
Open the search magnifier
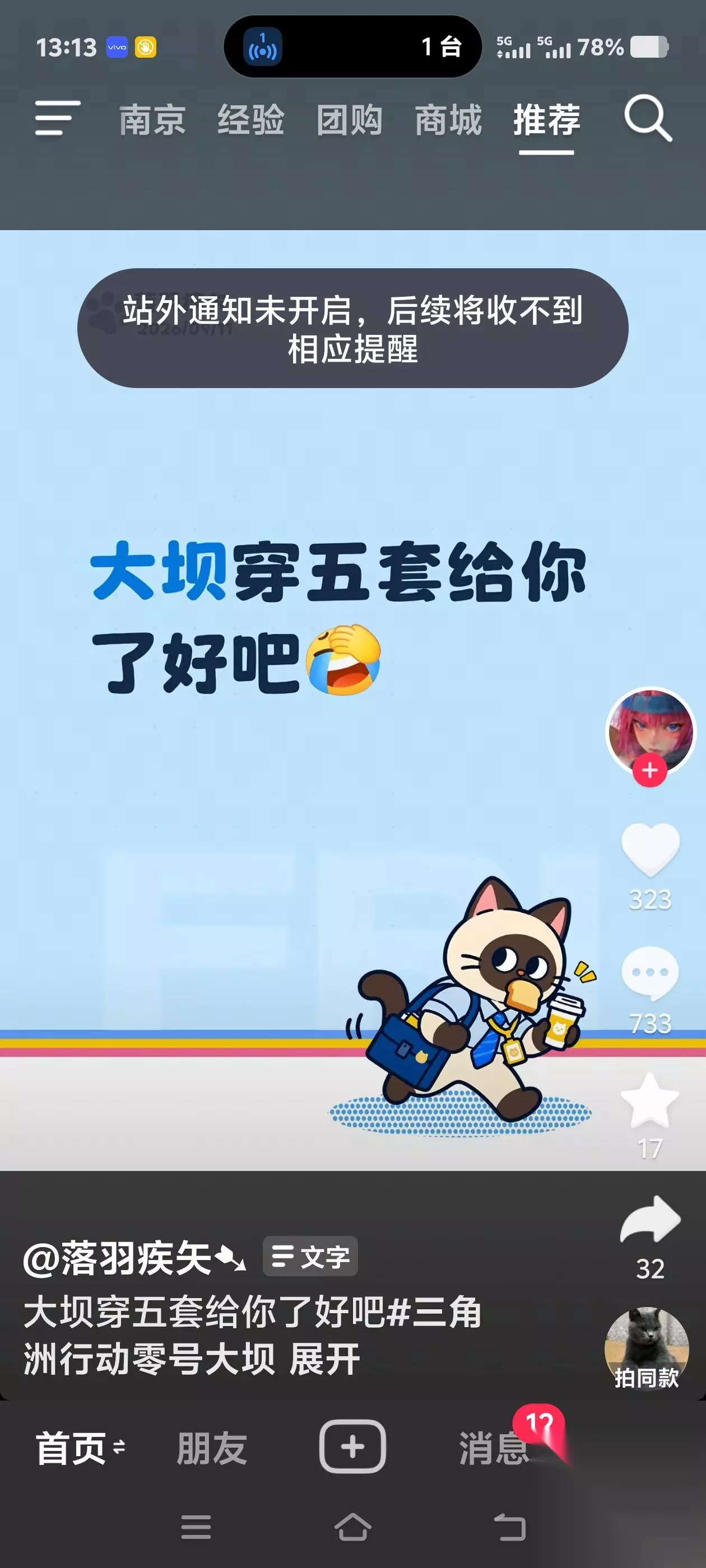pos(648,118)
